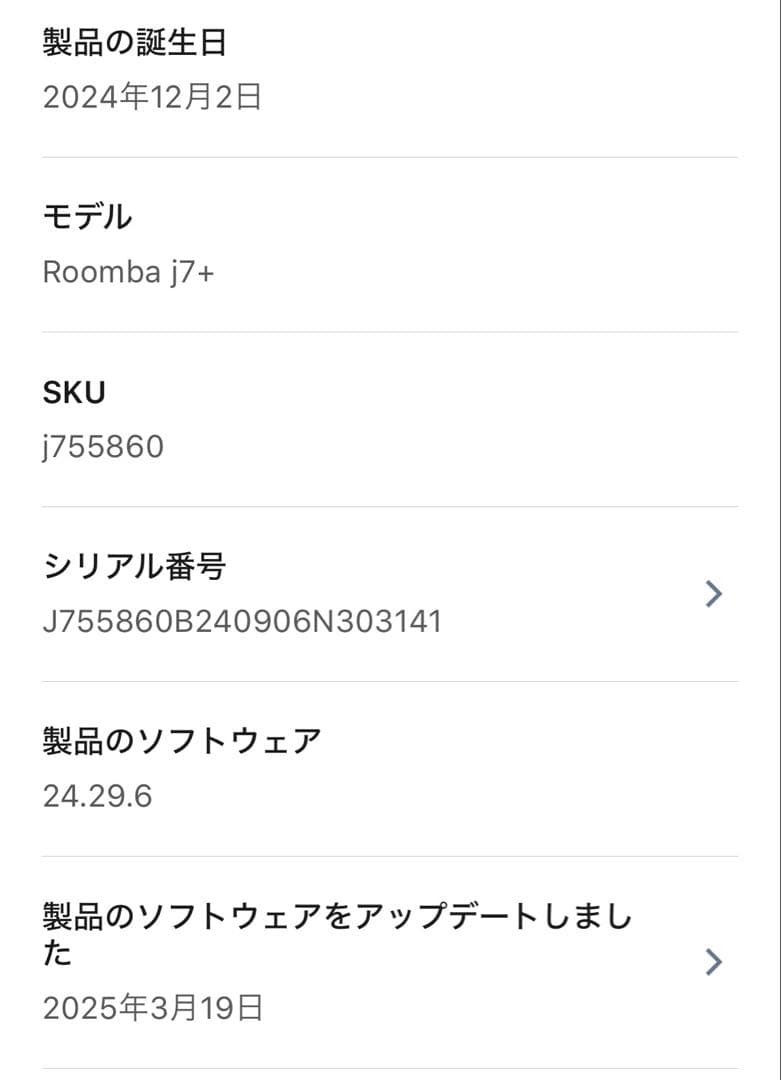781x1080 pixels.
Task: Tap the chevron beside J755860B240906N303141
Action: click(x=713, y=593)
